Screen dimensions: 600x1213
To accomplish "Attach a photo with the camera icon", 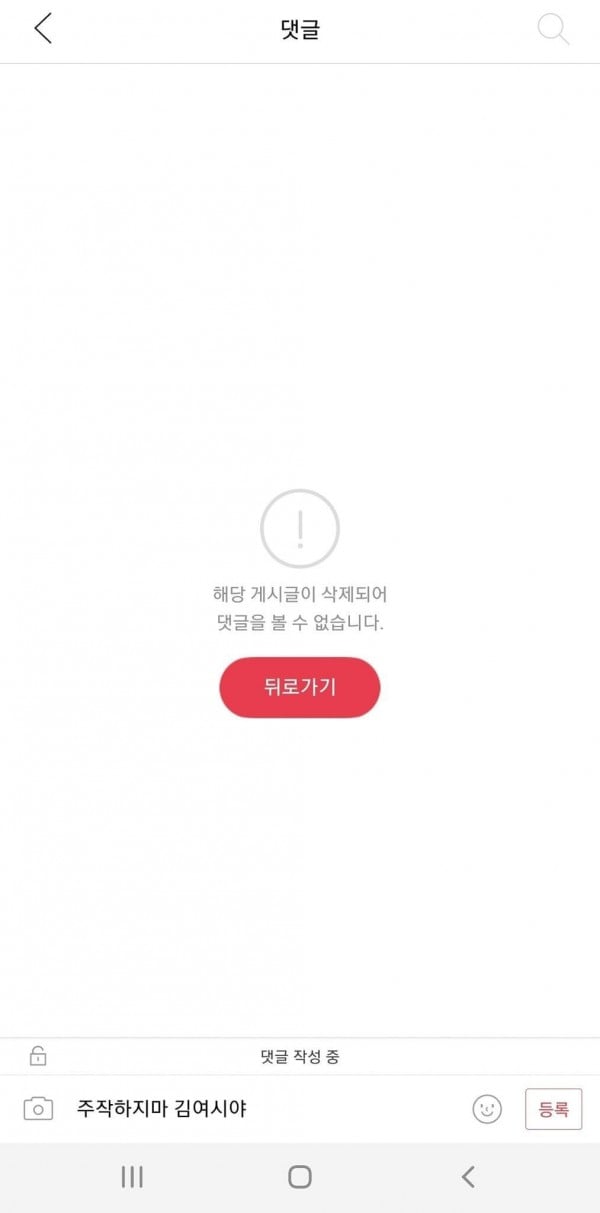I will point(38,1108).
